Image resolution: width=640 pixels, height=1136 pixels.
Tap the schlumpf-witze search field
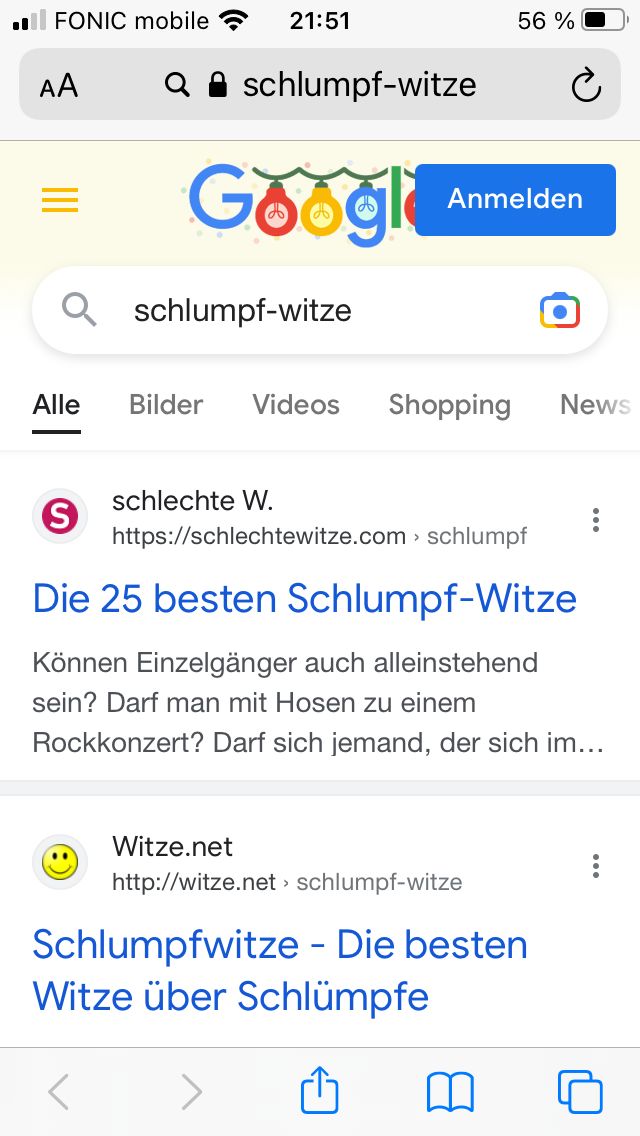(300, 311)
